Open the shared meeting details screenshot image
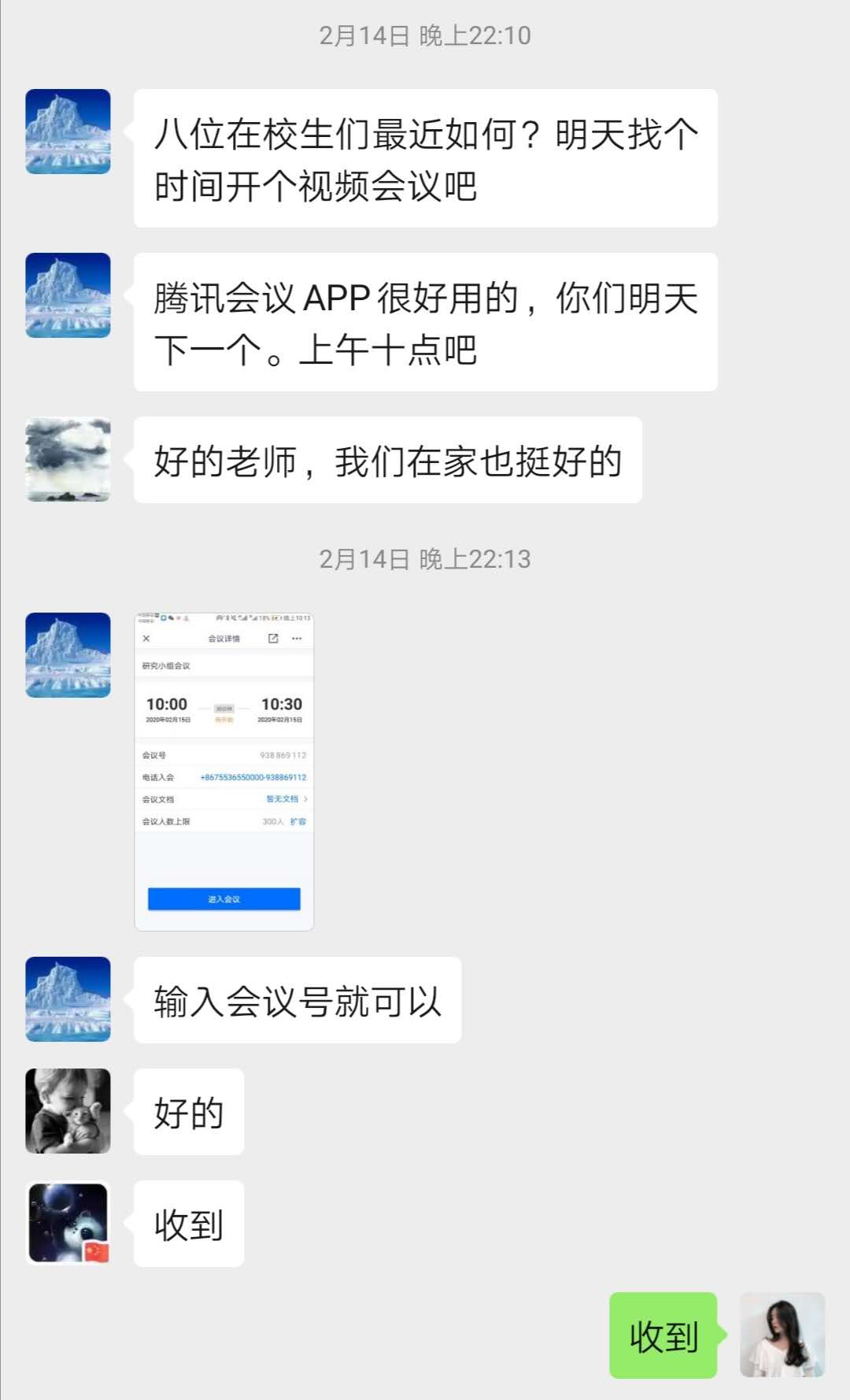The height and width of the screenshot is (1400, 850). (x=224, y=772)
